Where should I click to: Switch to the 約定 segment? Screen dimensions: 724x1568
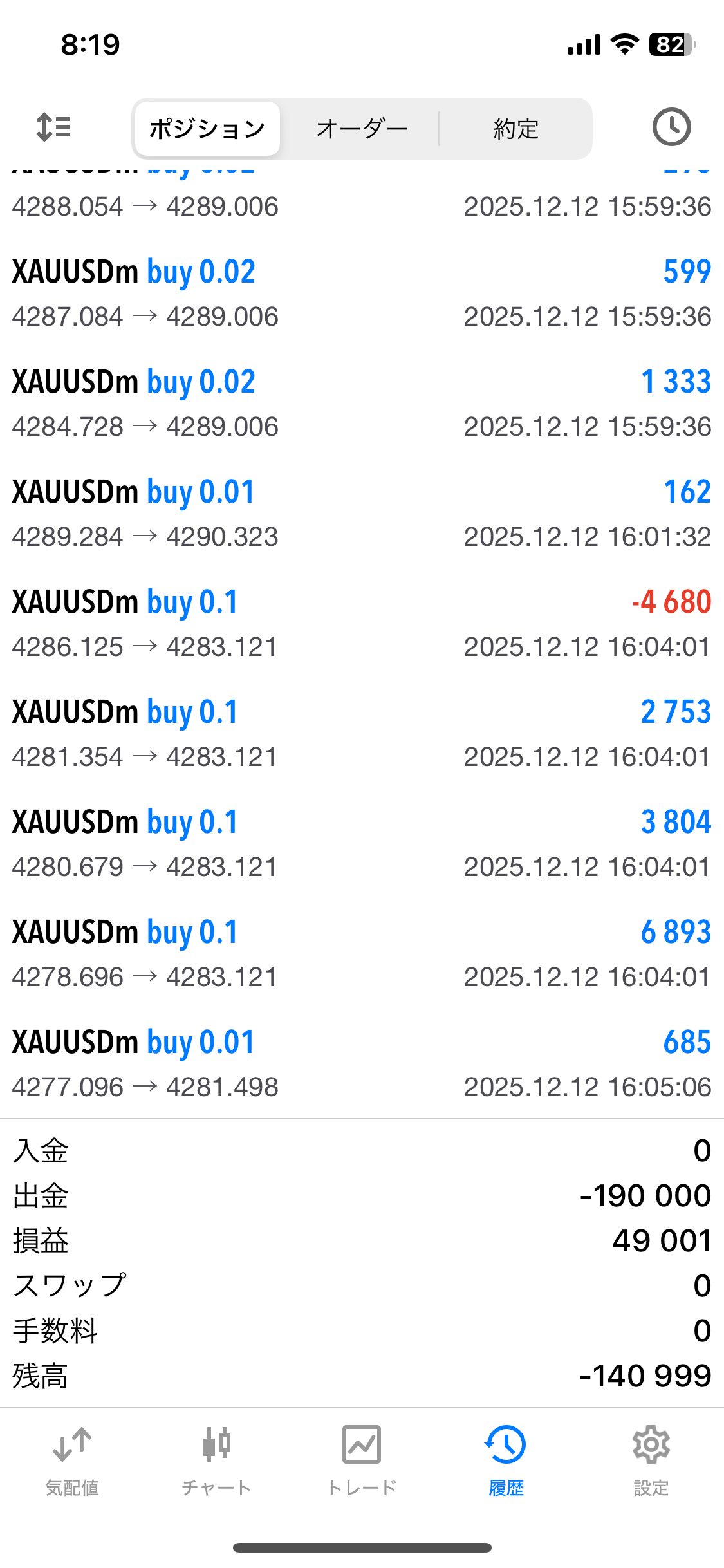pyautogui.click(x=515, y=129)
